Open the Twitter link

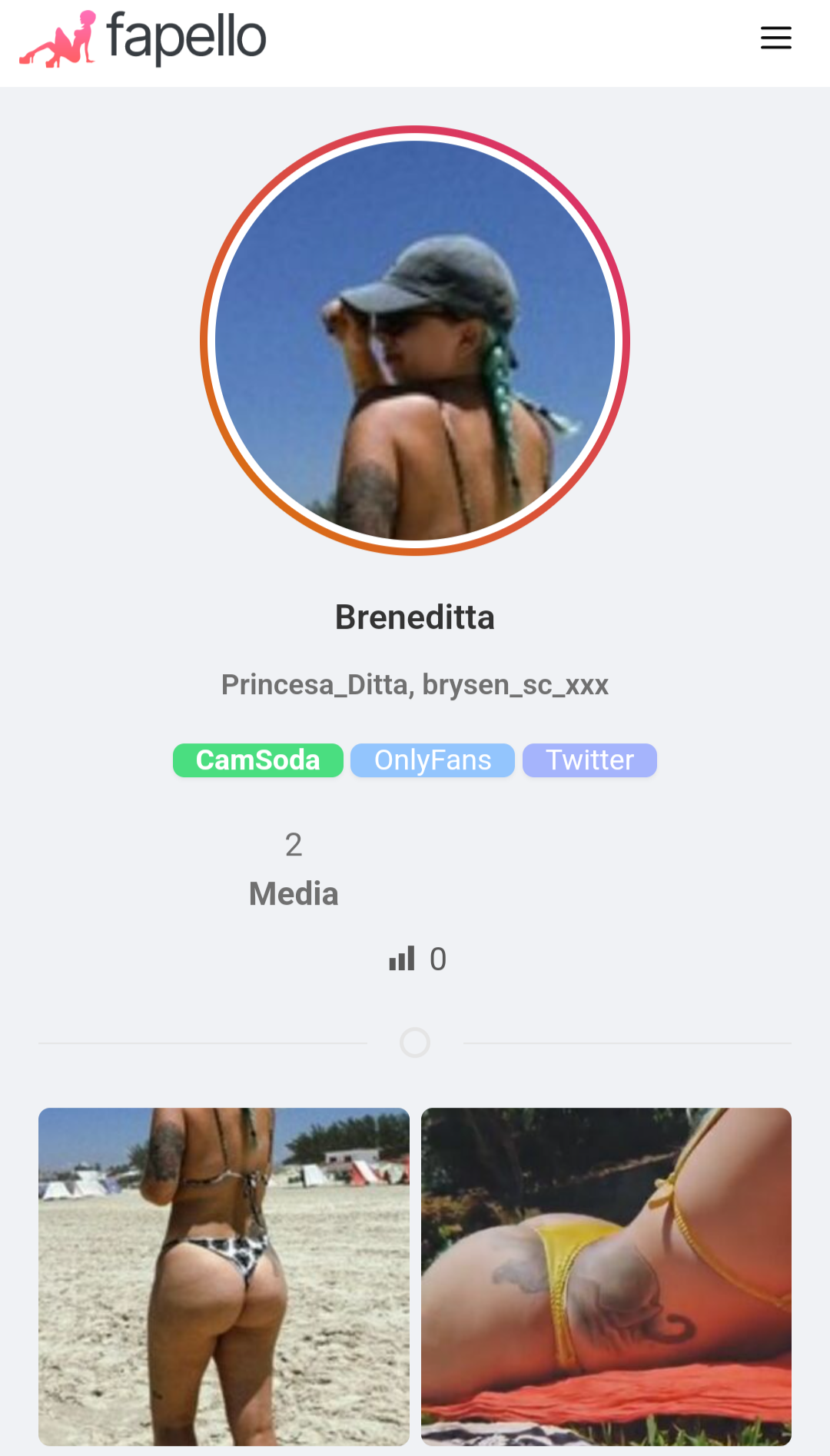click(x=589, y=760)
